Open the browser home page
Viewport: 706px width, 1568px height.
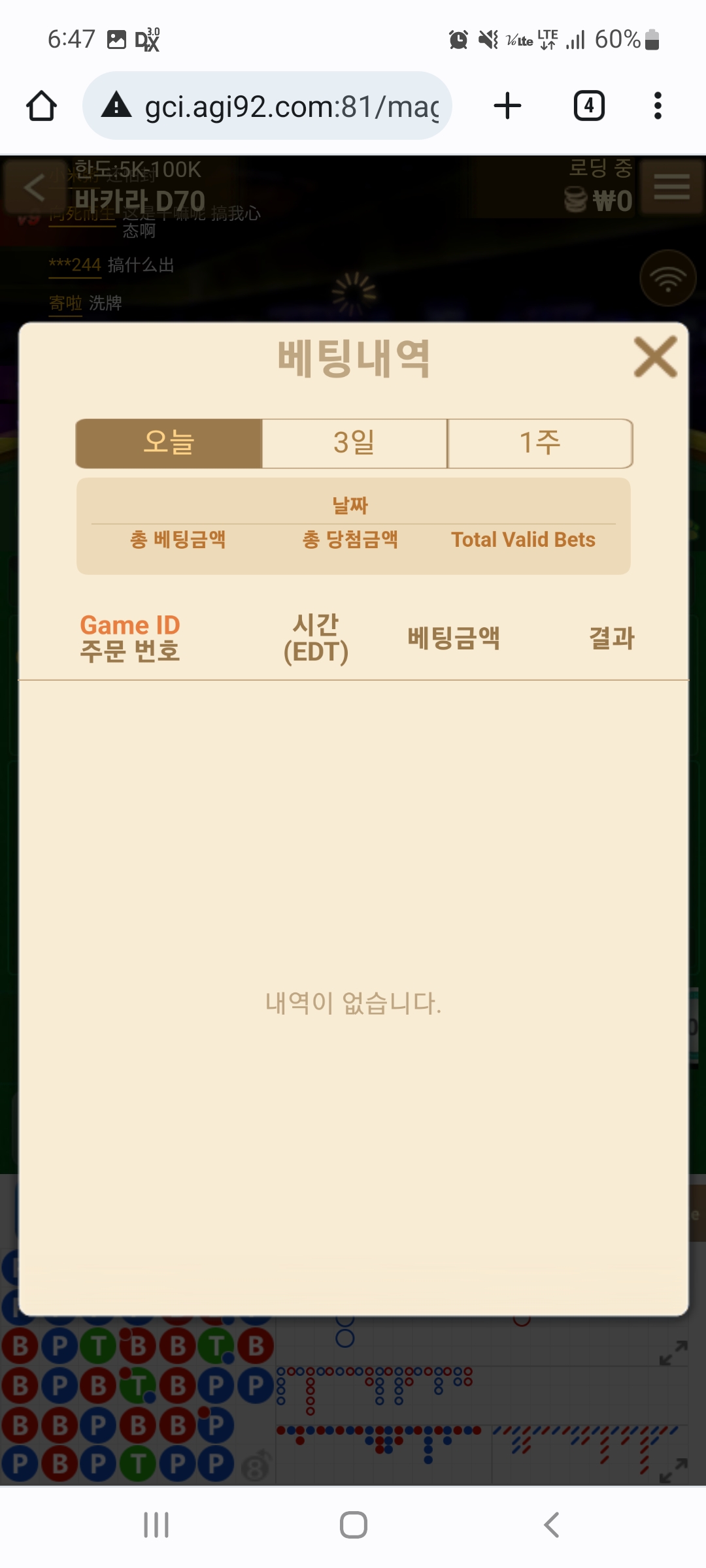pyautogui.click(x=41, y=106)
